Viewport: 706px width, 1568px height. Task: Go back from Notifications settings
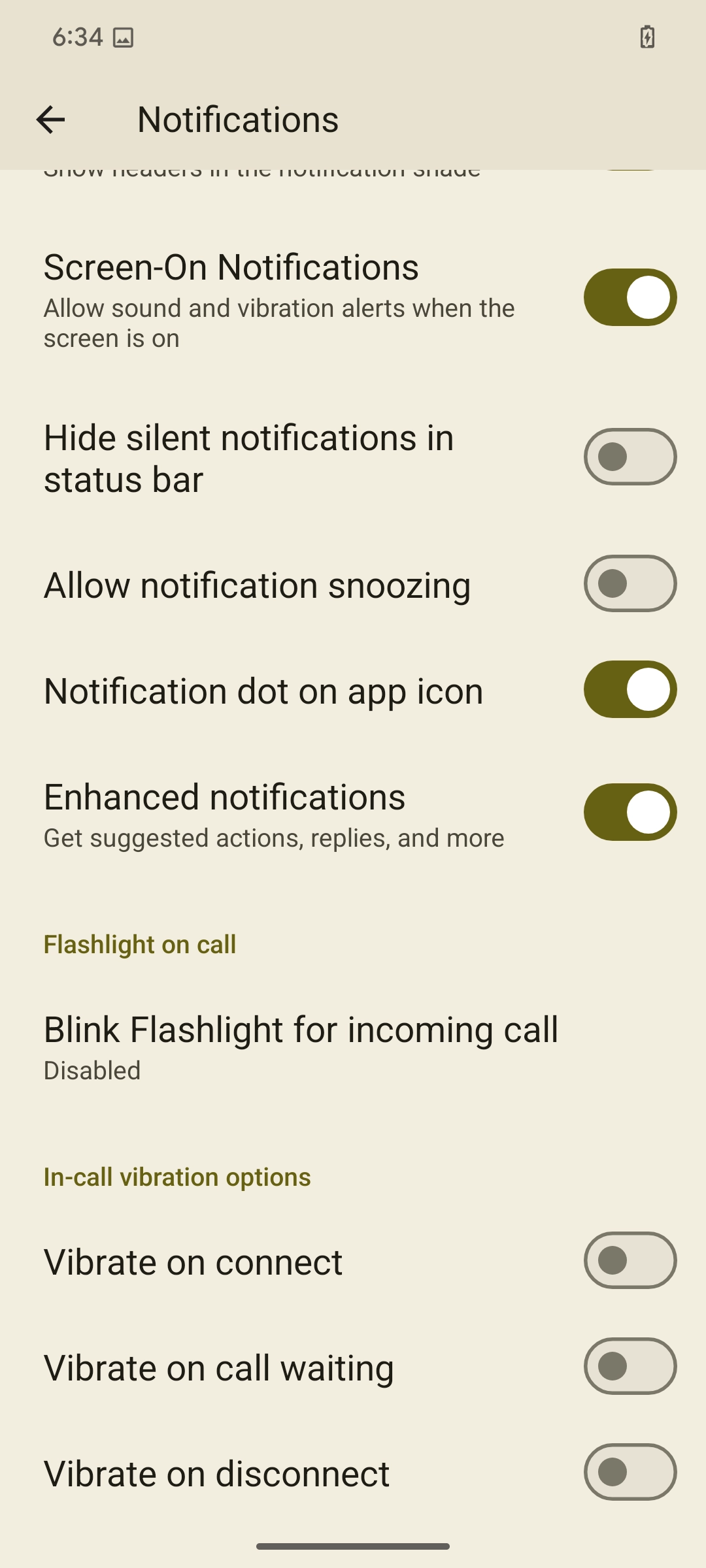pyautogui.click(x=50, y=120)
